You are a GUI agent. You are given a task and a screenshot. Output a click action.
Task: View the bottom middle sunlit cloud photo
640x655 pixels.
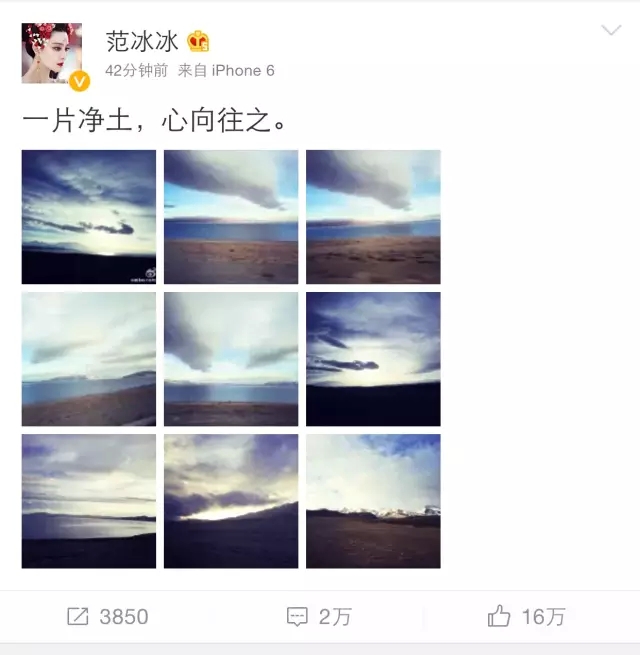tap(231, 501)
